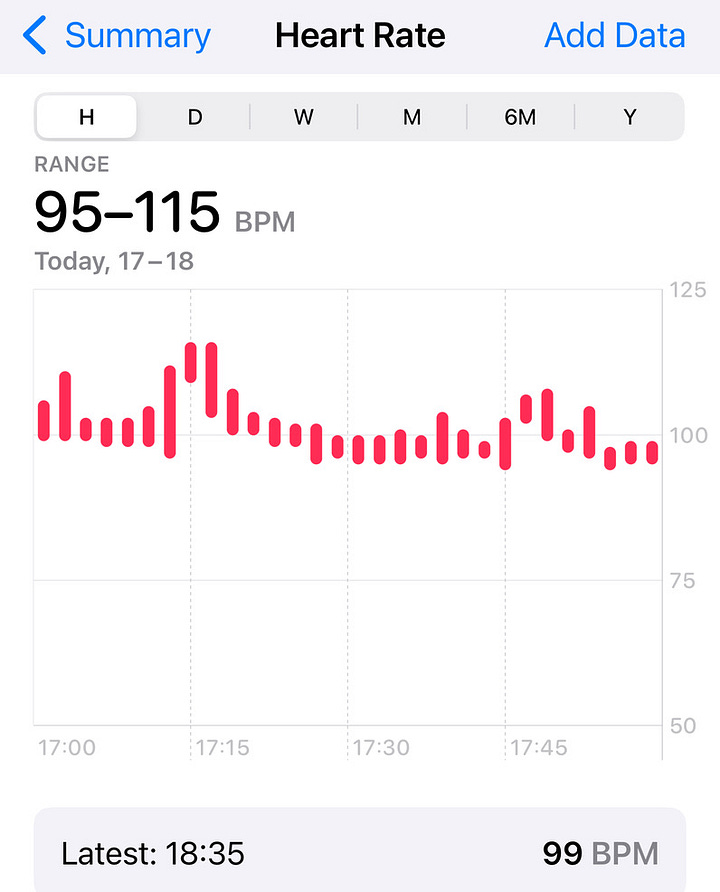The image size is (720, 892).
Task: Select the H hourly view
Action: coord(86,117)
